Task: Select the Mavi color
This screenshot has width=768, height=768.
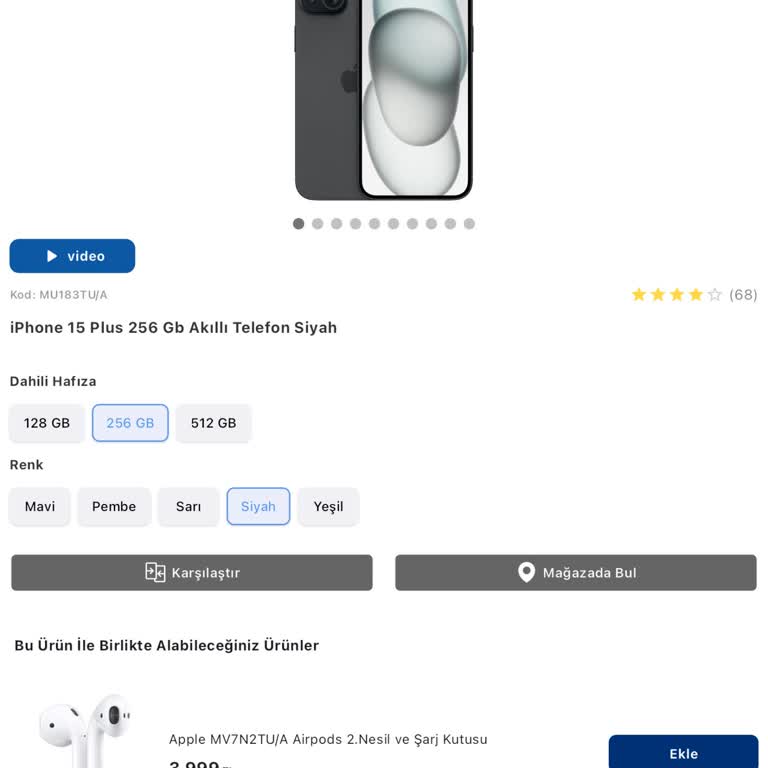Action: [x=40, y=506]
